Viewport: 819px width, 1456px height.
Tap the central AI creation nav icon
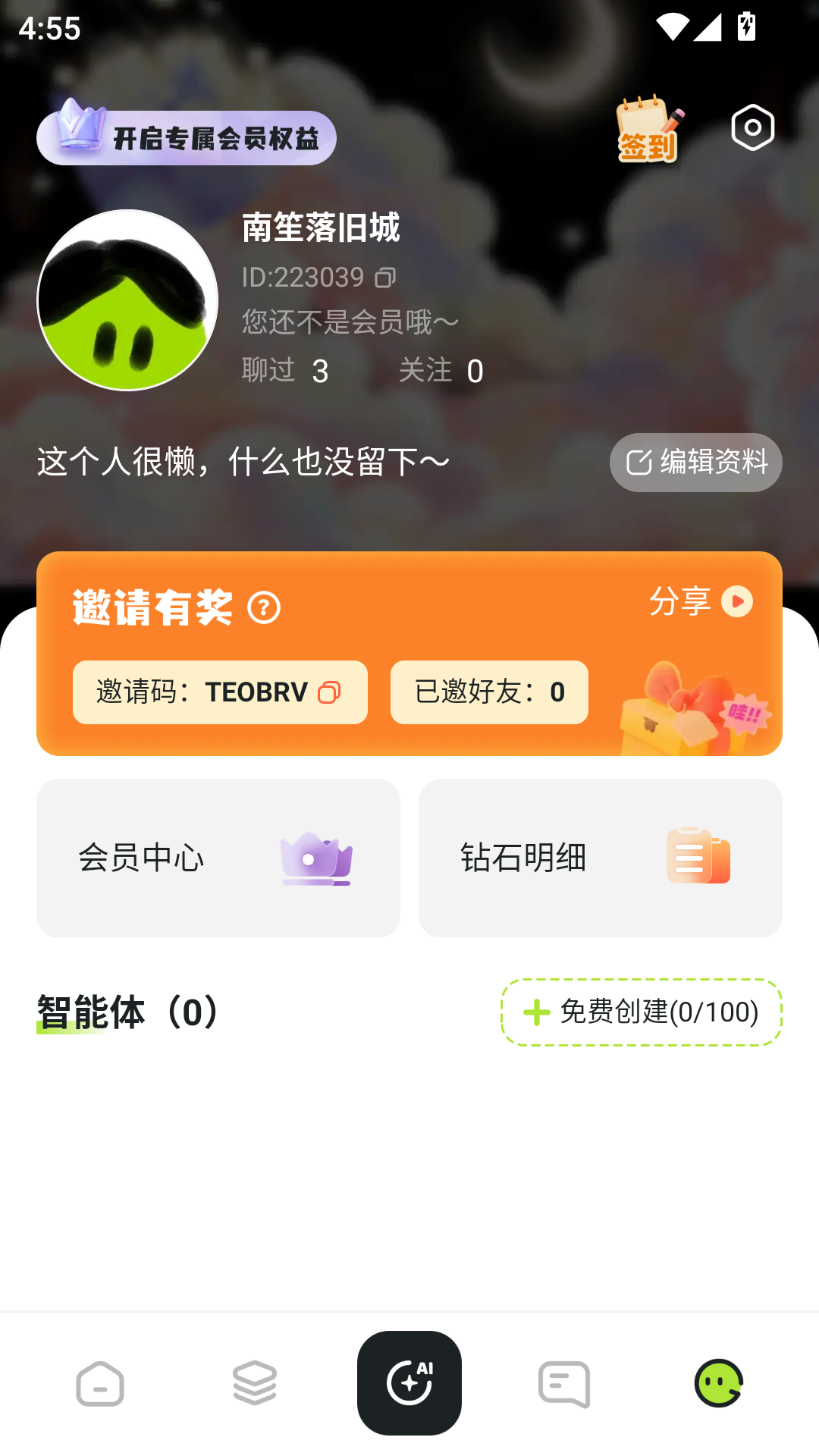[409, 1382]
